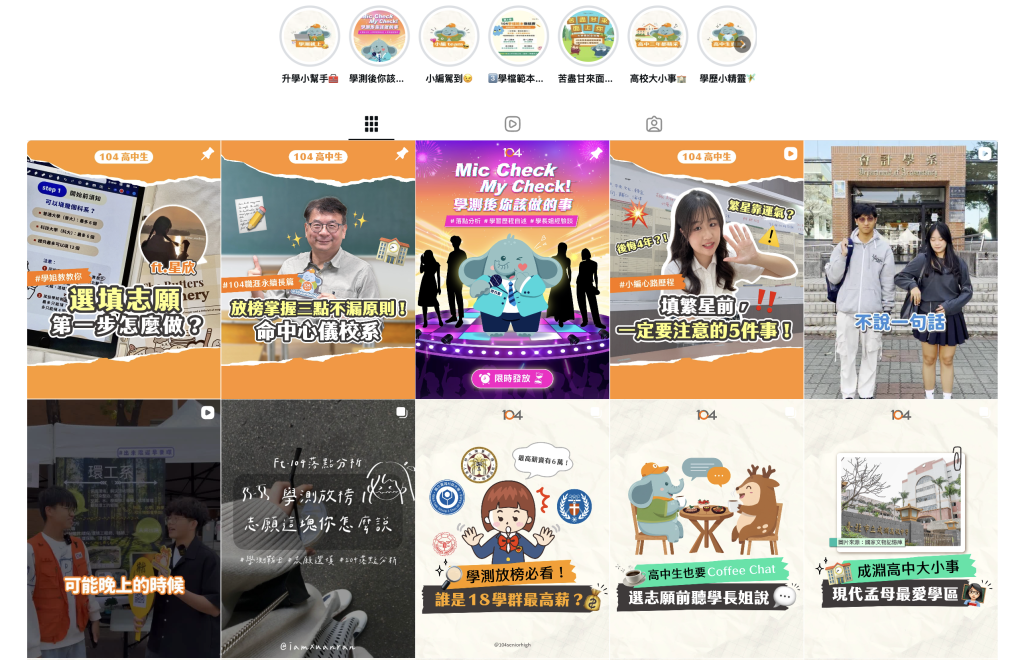Switch to the tagged posts tab
This screenshot has height=660, width=1024.
[653, 124]
